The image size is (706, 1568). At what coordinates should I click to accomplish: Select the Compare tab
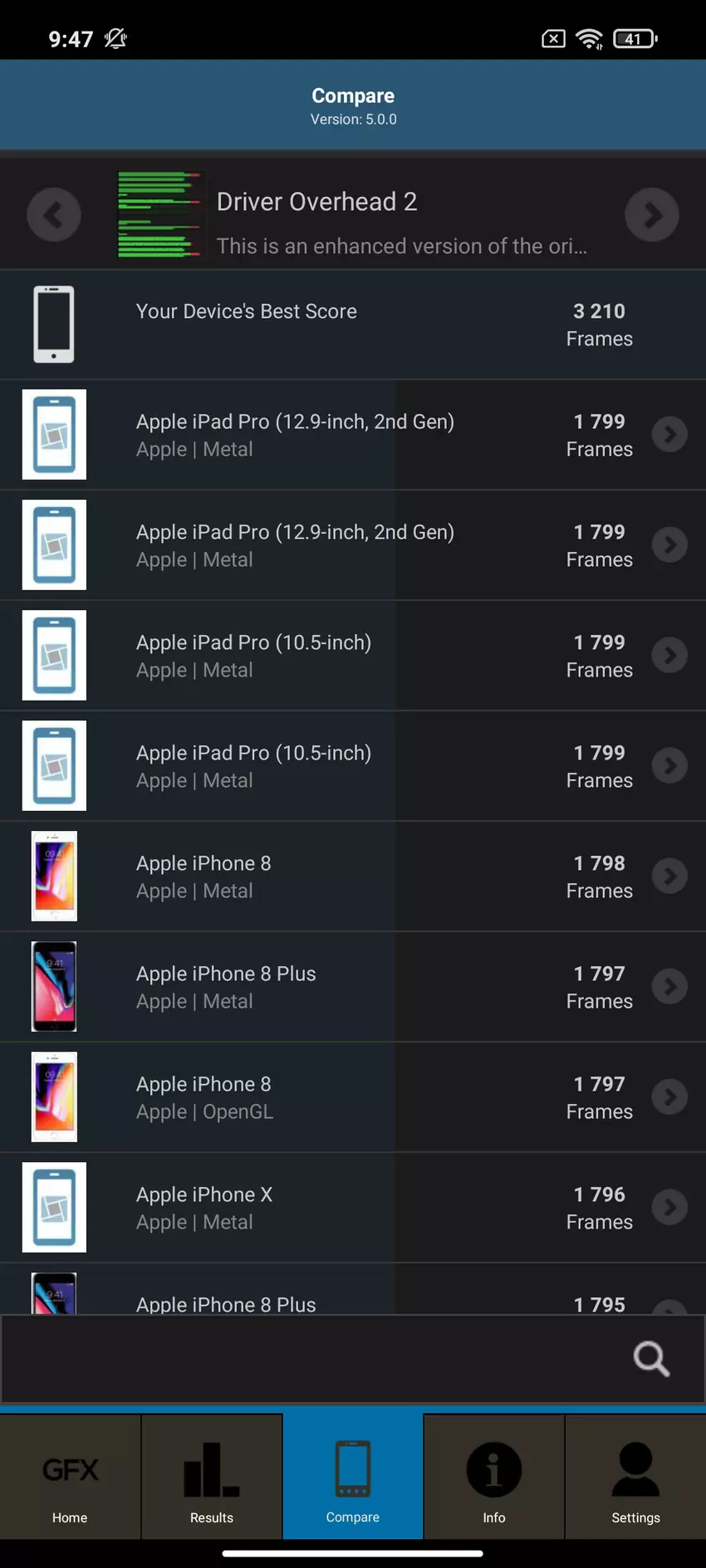[353, 1478]
